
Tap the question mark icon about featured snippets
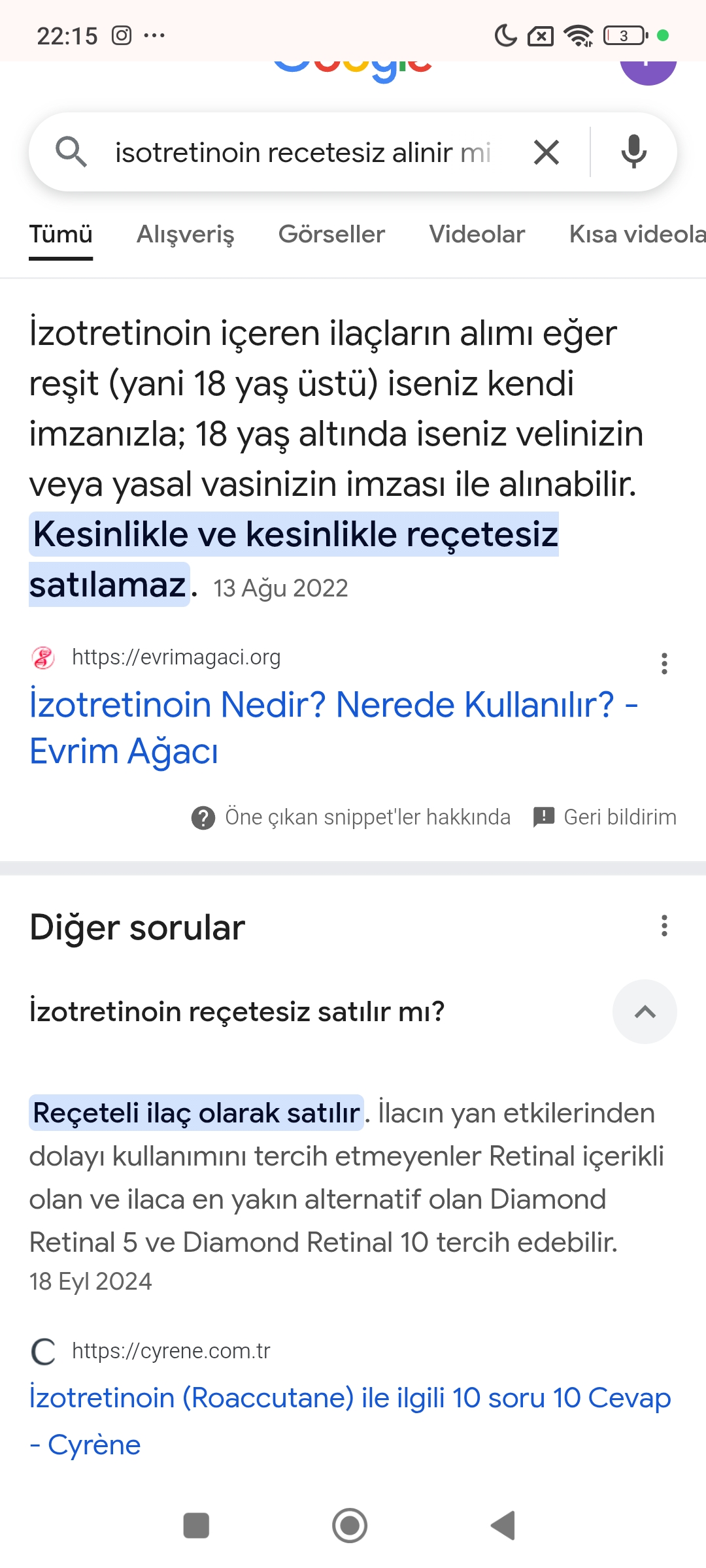203,817
